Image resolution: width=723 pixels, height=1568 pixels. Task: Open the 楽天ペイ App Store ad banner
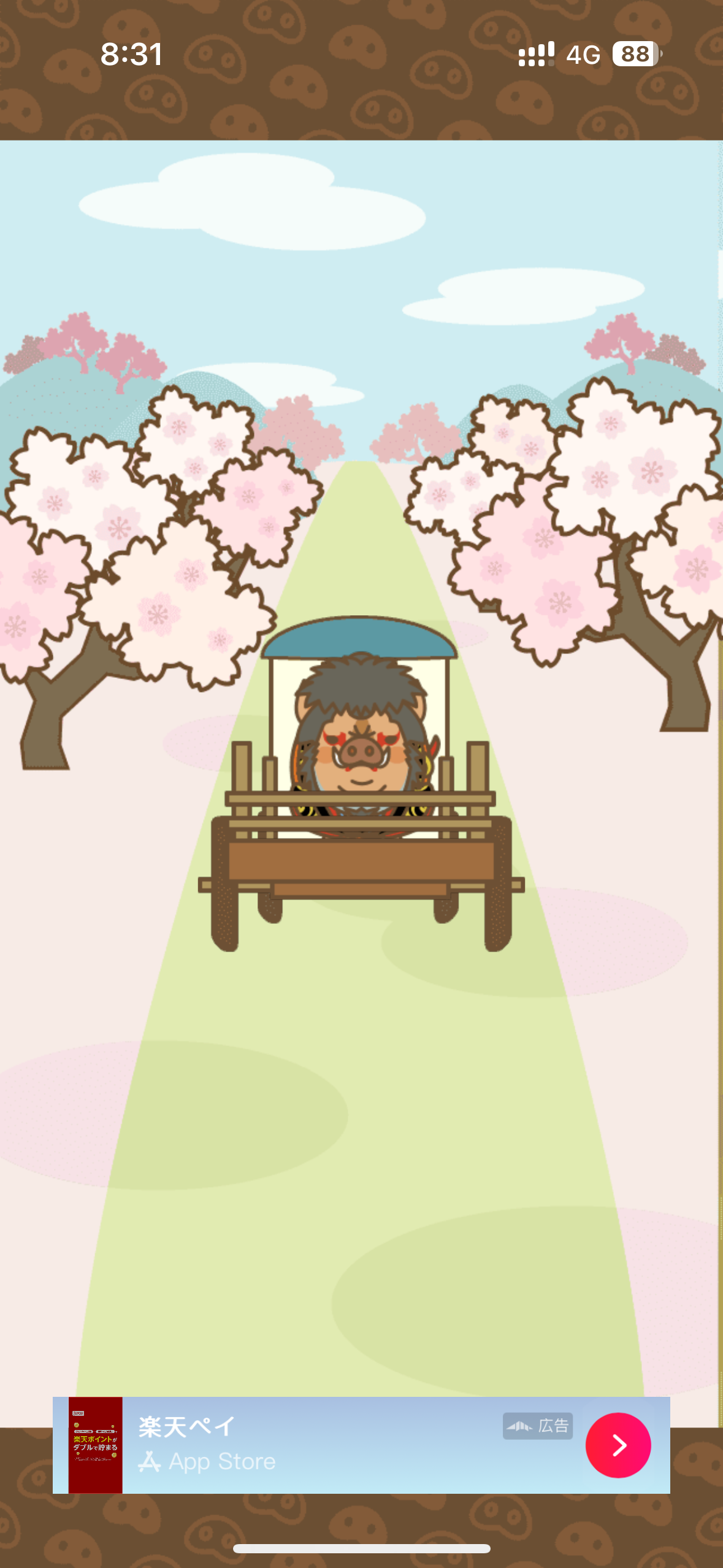point(361,1445)
